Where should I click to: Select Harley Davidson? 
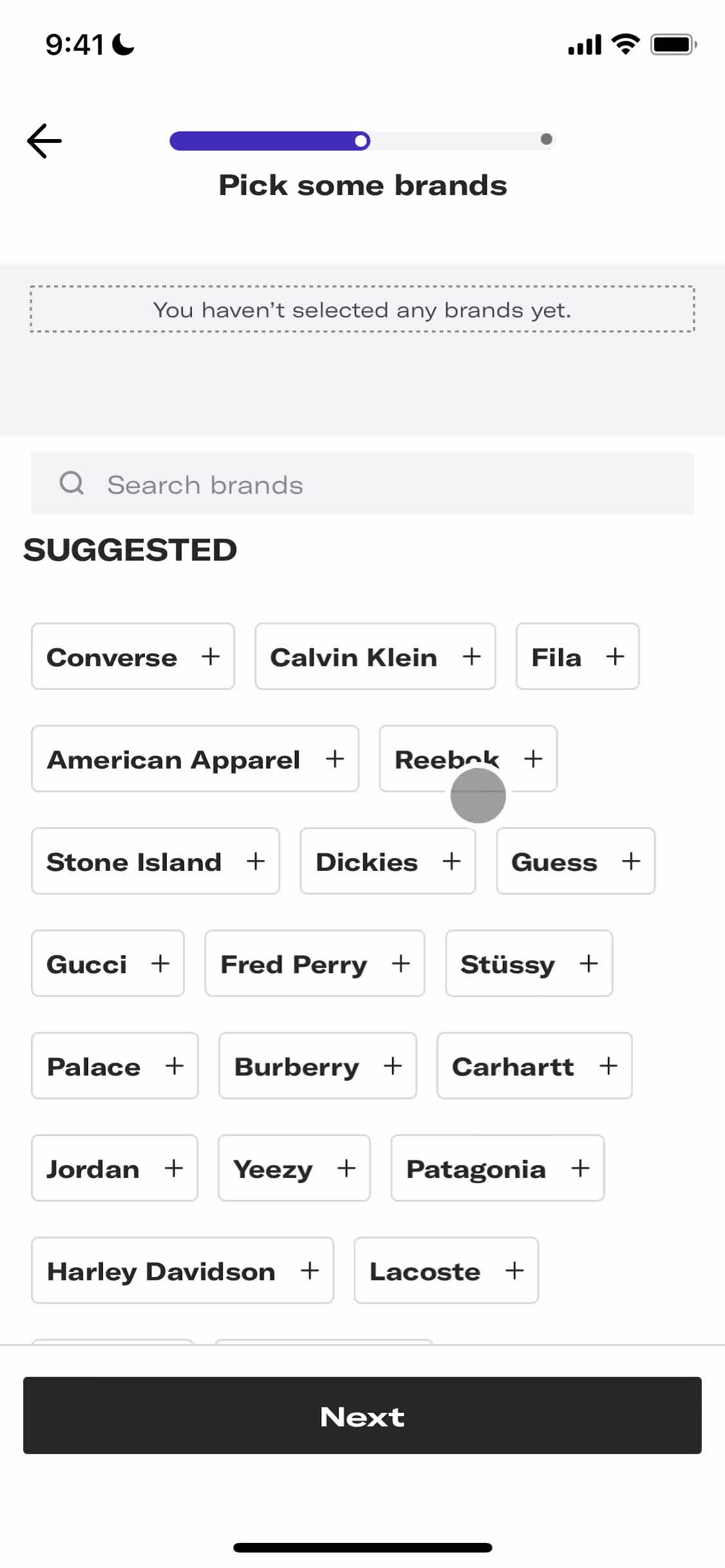[182, 1271]
